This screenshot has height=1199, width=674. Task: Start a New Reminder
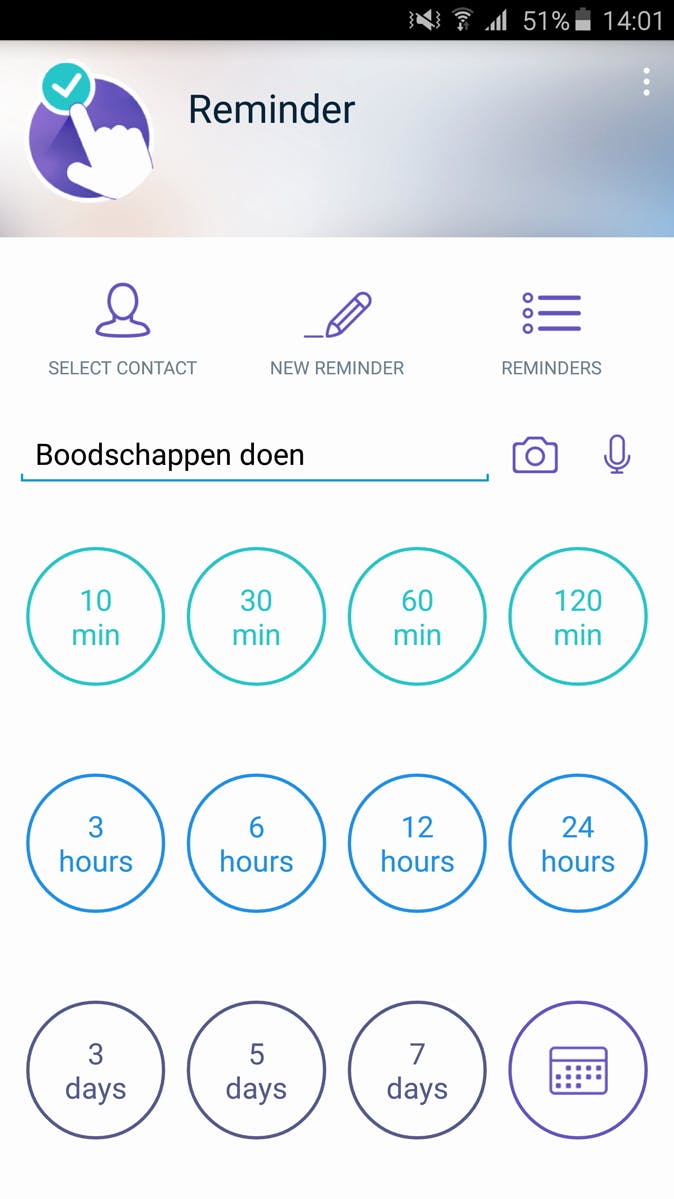(x=337, y=332)
